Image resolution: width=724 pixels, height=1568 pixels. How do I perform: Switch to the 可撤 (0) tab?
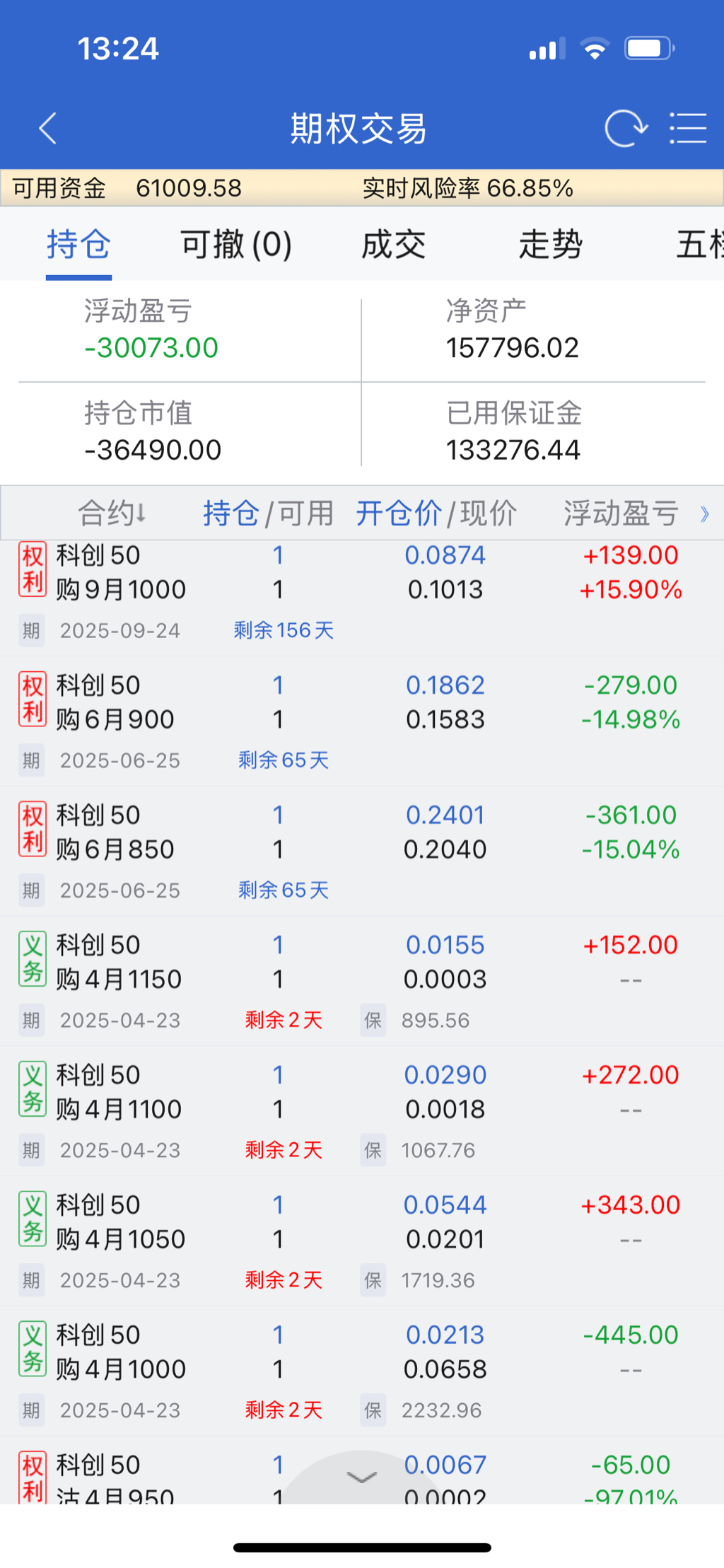[x=236, y=245]
